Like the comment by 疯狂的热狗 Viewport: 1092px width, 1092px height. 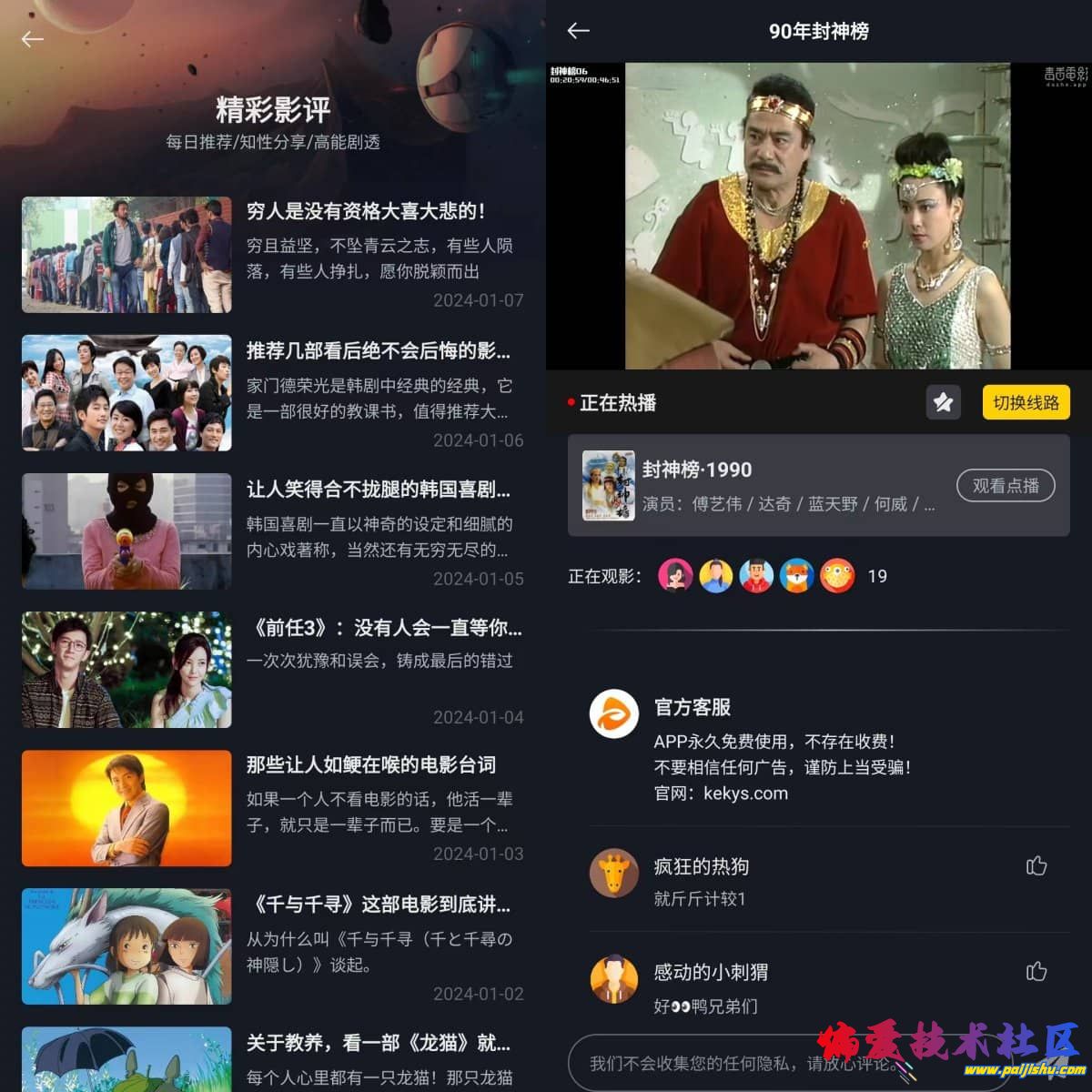pyautogui.click(x=1036, y=866)
